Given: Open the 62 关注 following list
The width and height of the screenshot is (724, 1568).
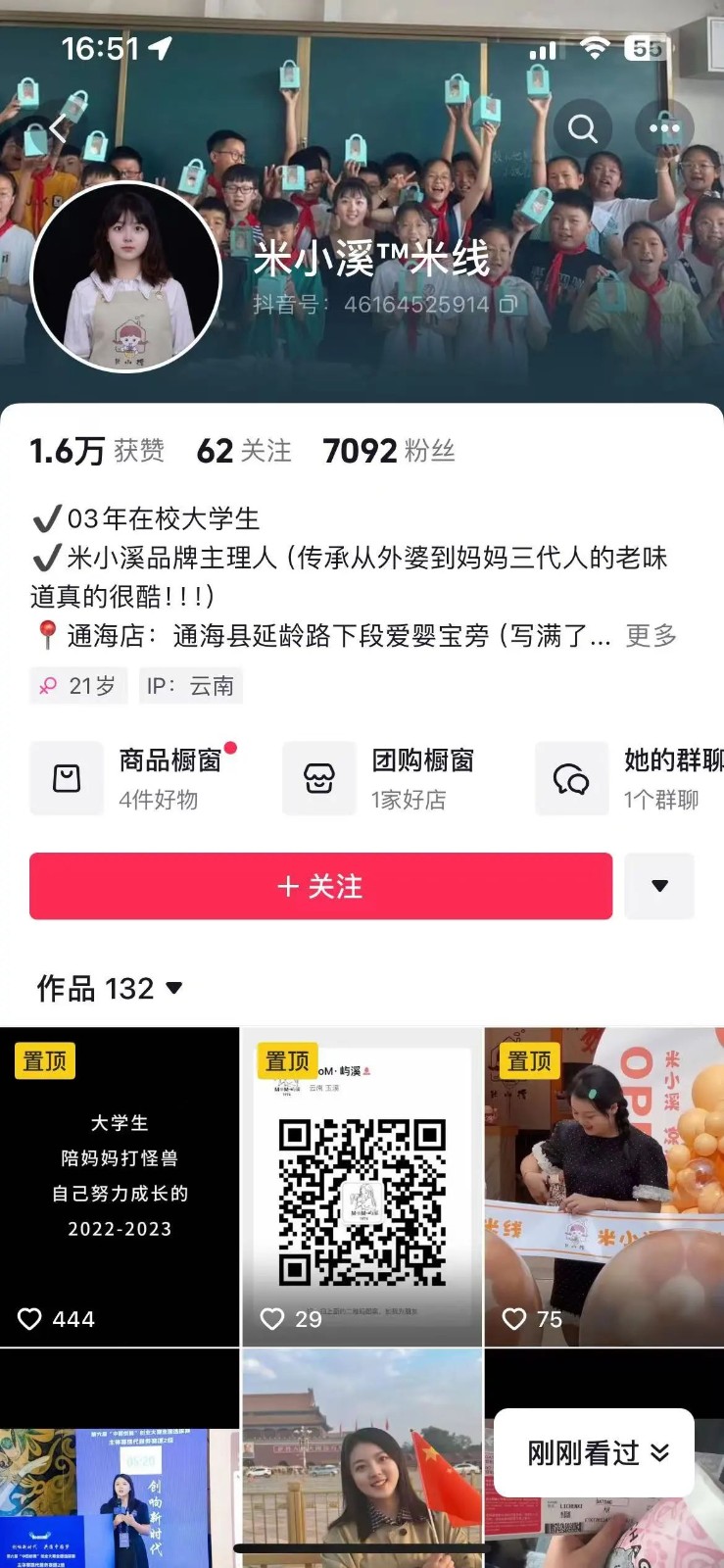Looking at the screenshot, I should [x=244, y=451].
